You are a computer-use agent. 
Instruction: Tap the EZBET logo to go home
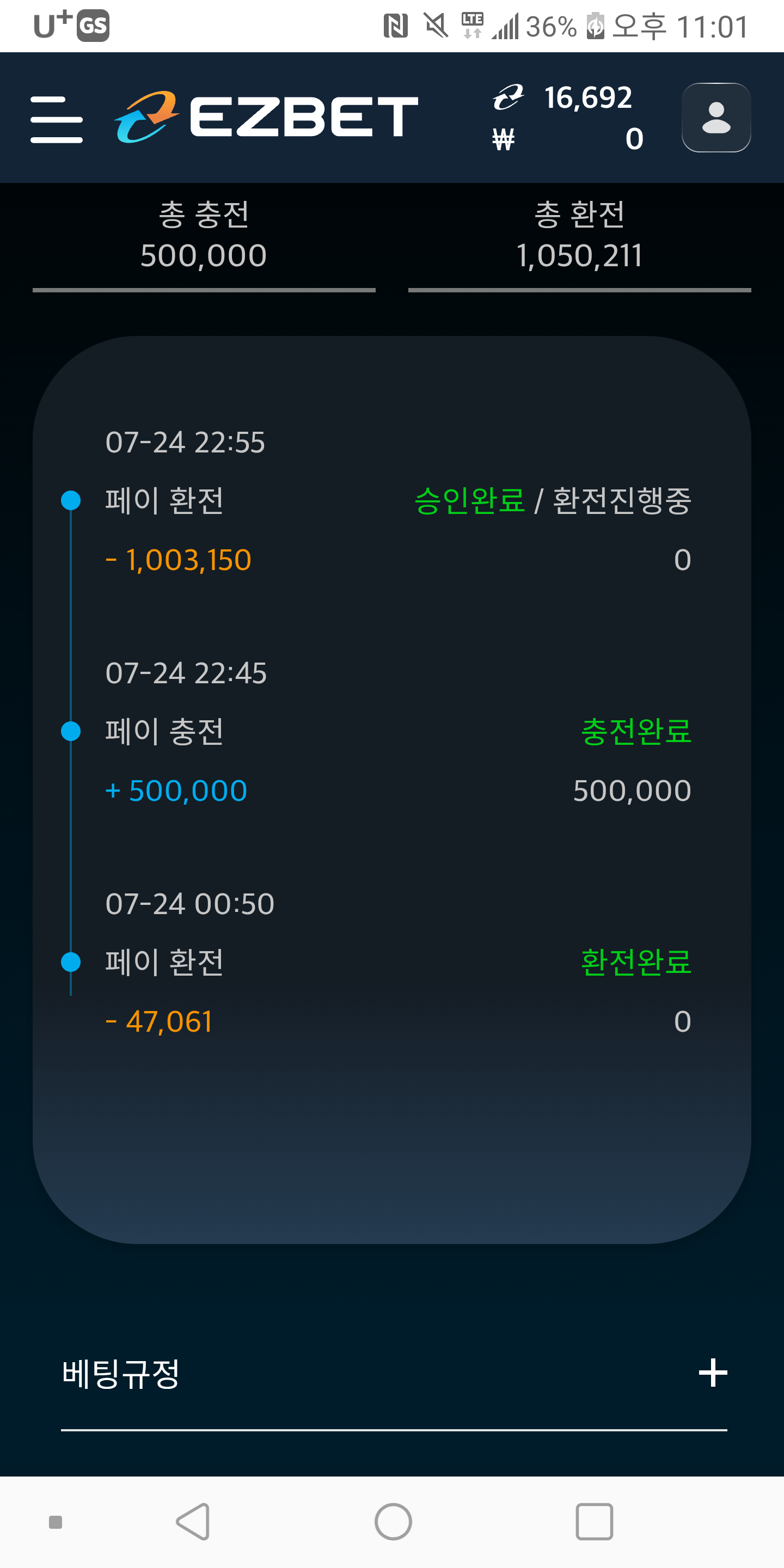pyautogui.click(x=266, y=117)
